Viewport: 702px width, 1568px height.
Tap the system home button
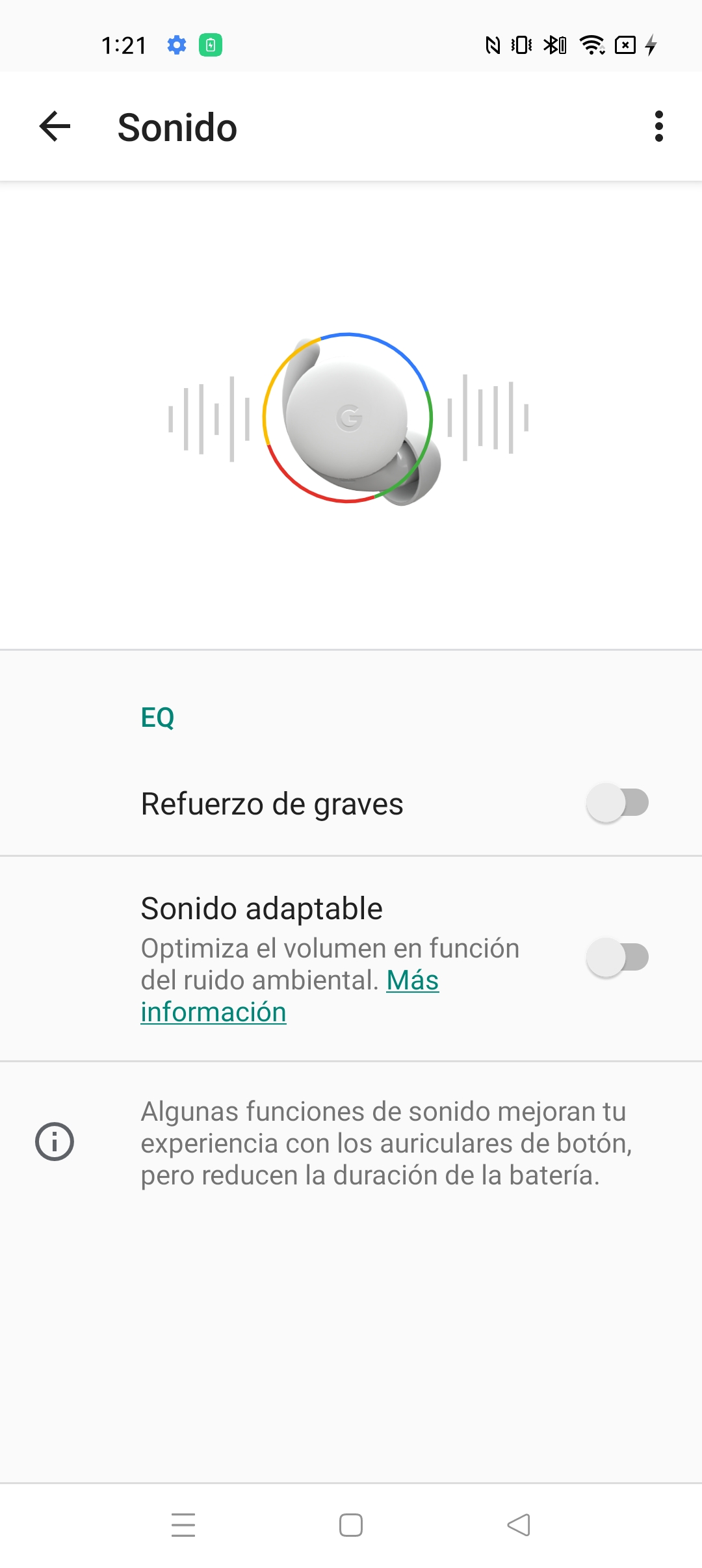point(351,1525)
